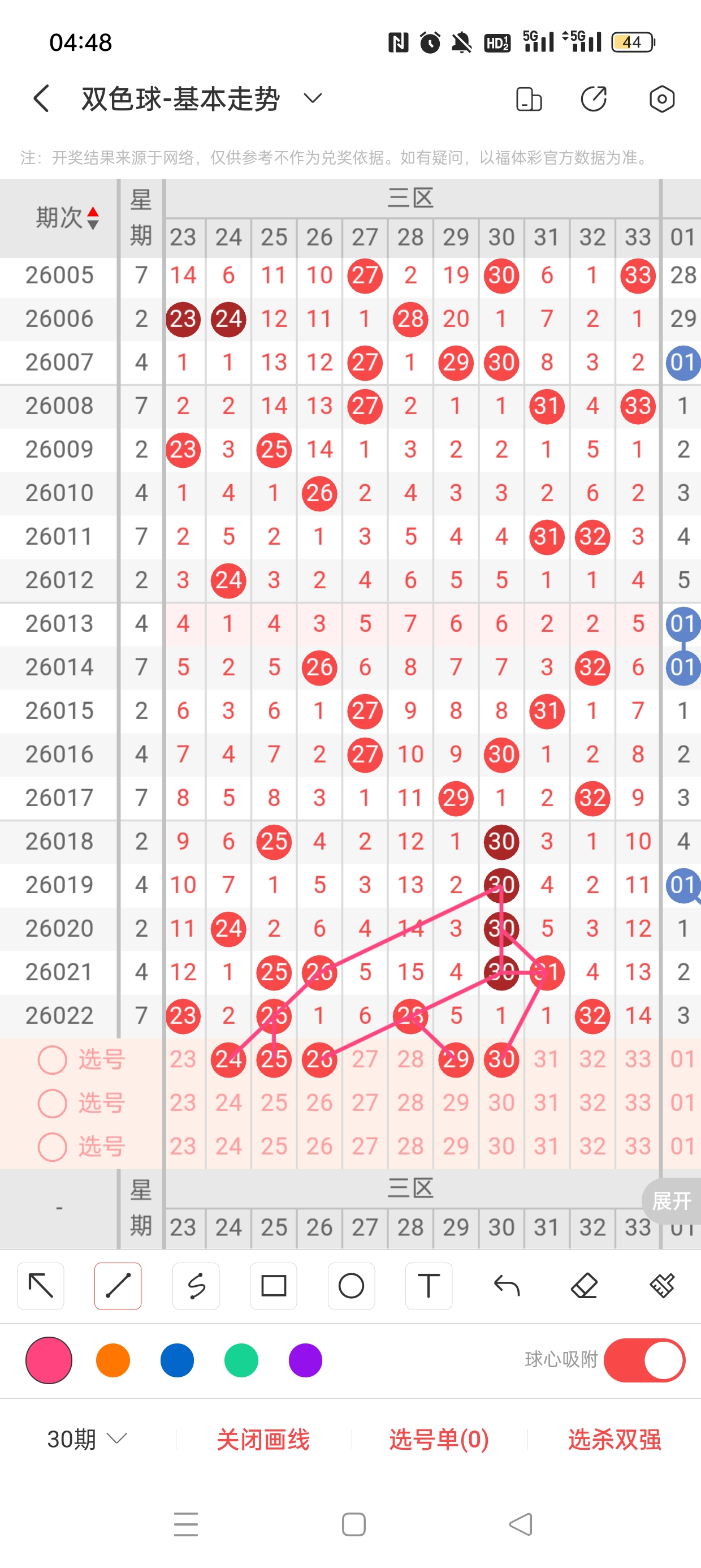Select the eraser tool

[584, 1286]
